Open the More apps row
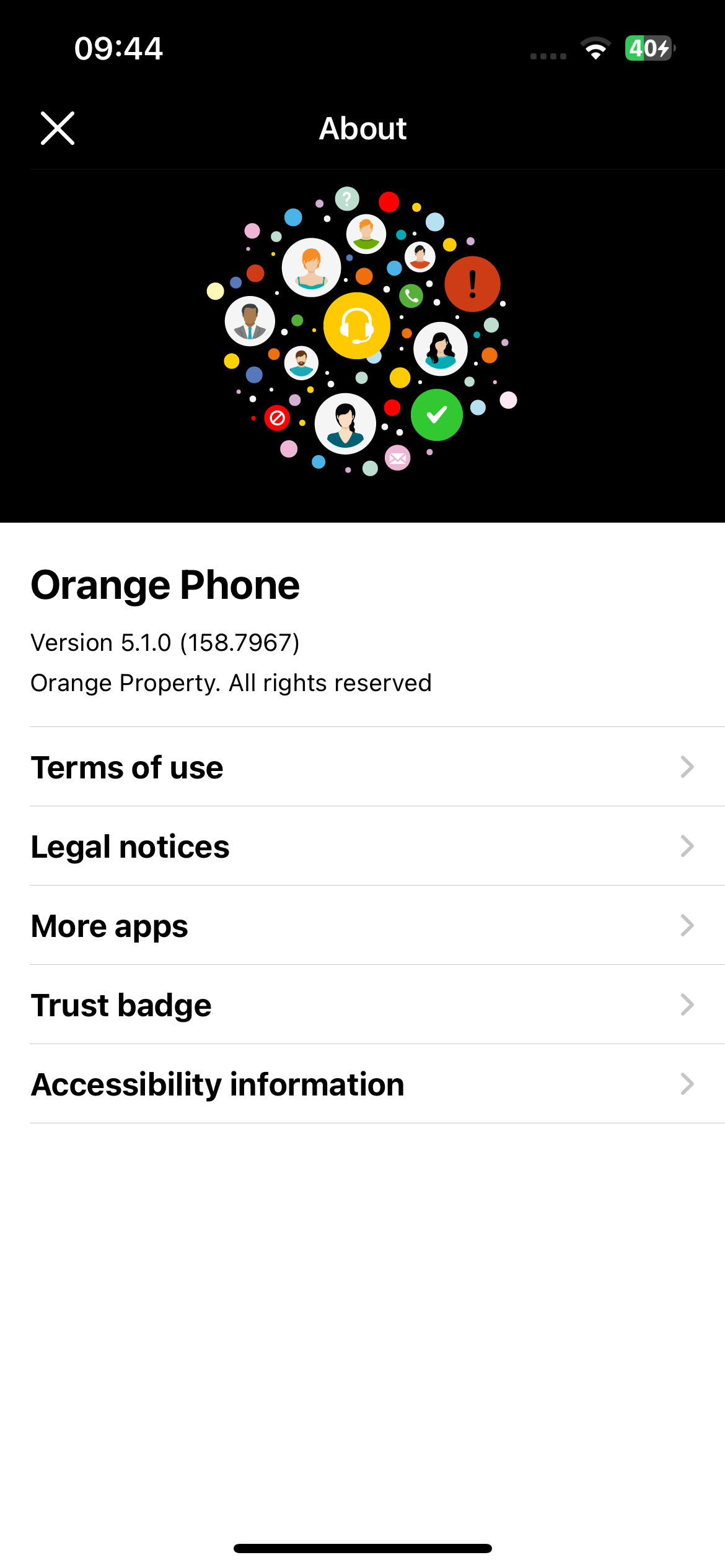This screenshot has height=1568, width=725. tap(362, 925)
